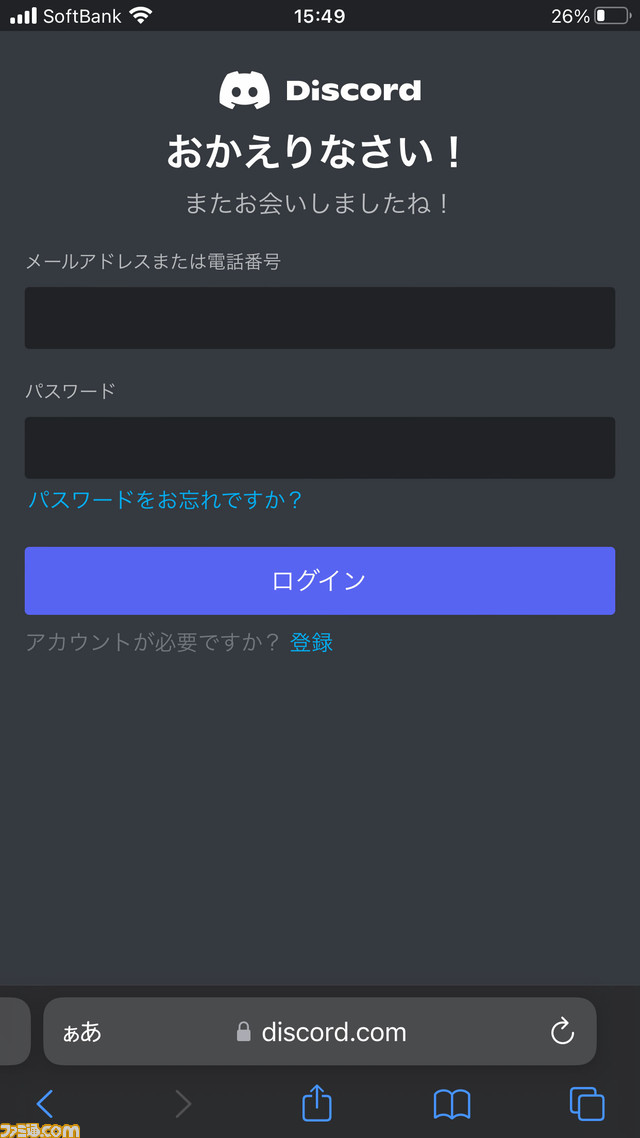The height and width of the screenshot is (1138, 640).
Task: Tap the ログイン button
Action: click(x=320, y=581)
